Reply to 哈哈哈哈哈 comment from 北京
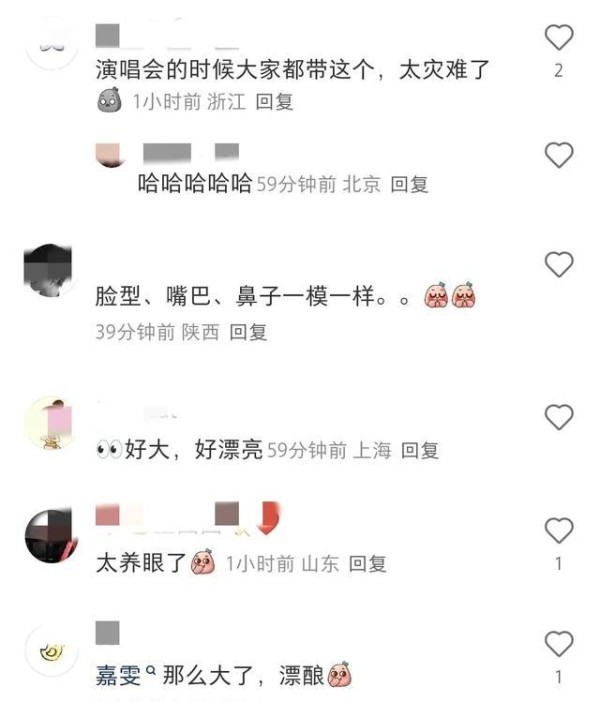 point(409,185)
